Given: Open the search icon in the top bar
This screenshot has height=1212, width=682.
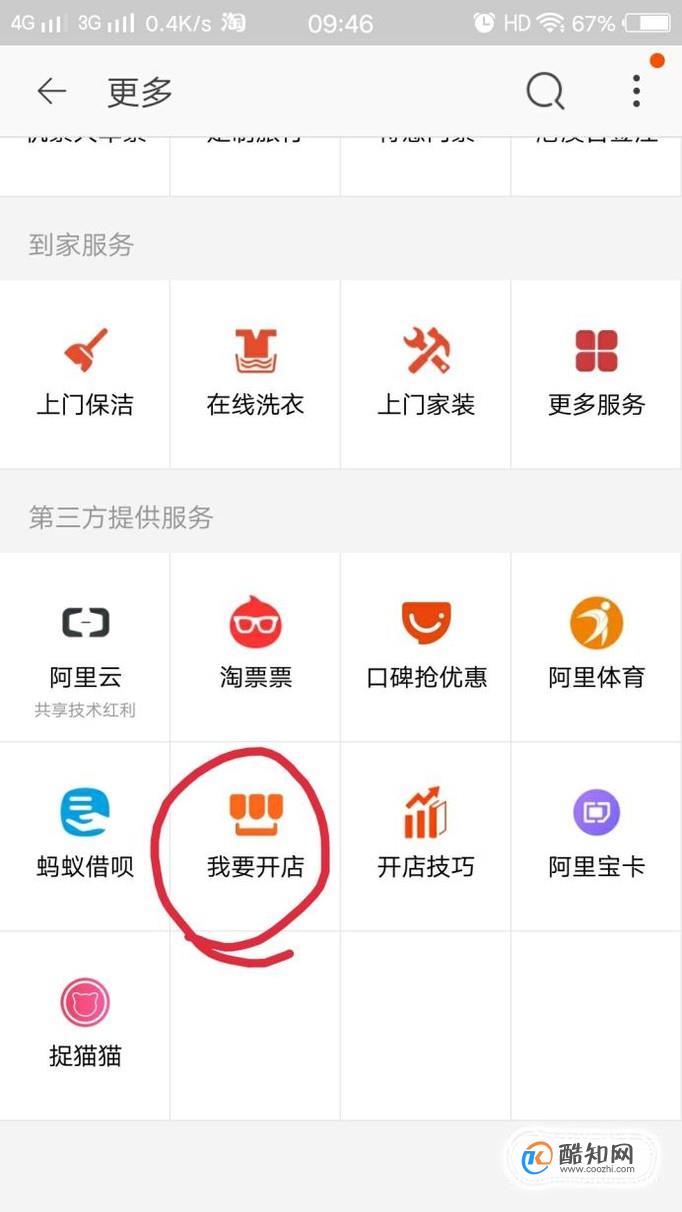Looking at the screenshot, I should pos(545,92).
